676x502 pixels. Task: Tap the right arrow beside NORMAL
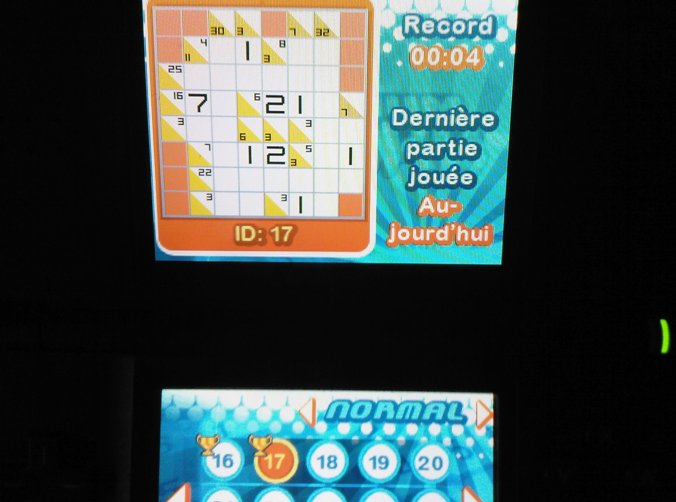(484, 411)
